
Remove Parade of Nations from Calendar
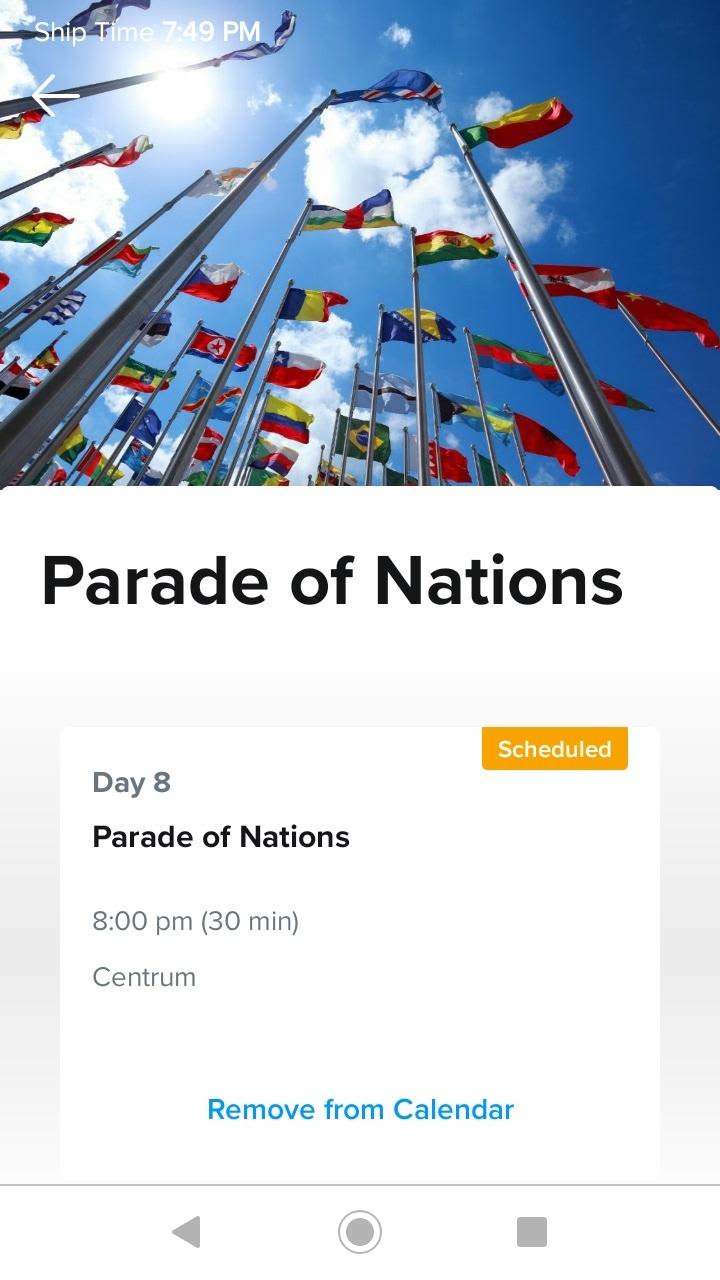pyautogui.click(x=360, y=1109)
